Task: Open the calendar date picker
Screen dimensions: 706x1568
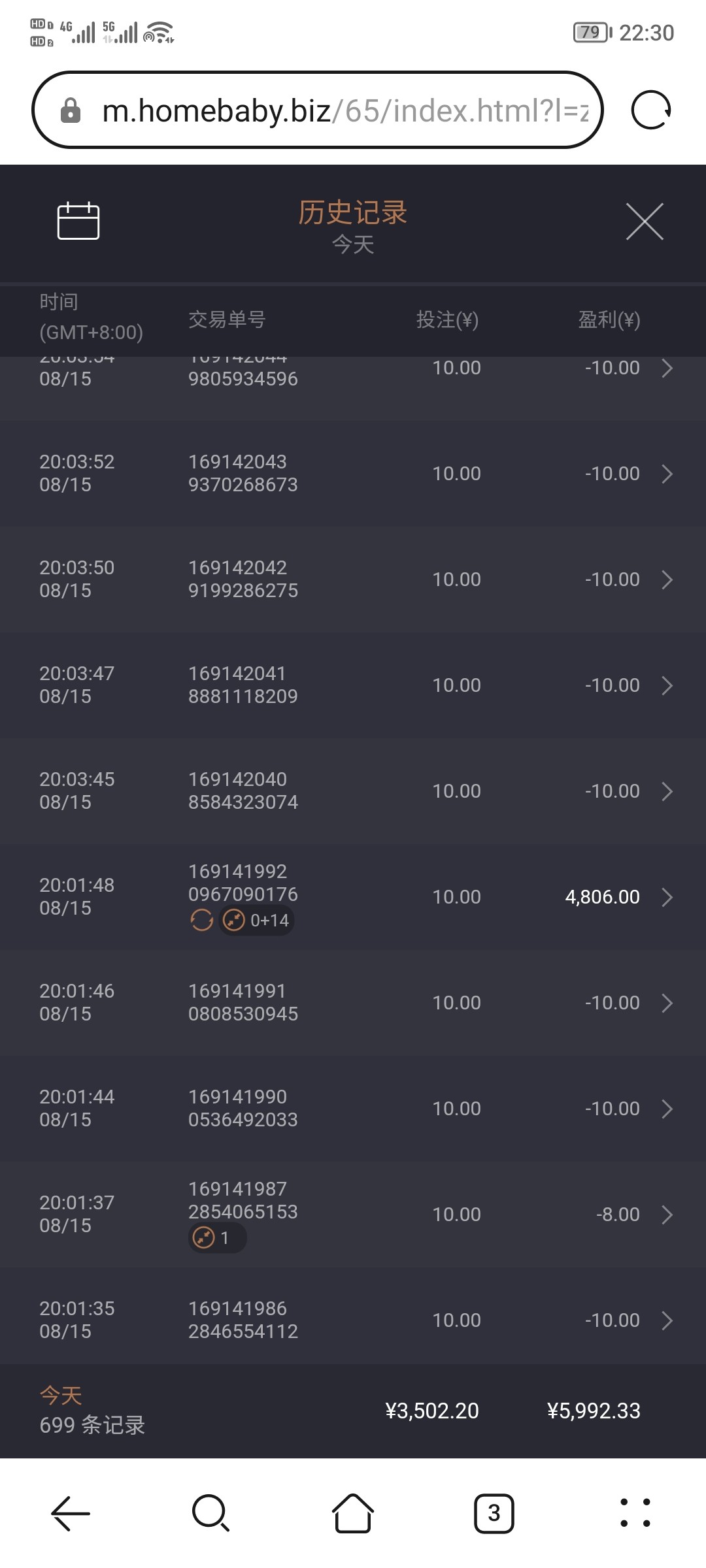Action: coord(78,221)
